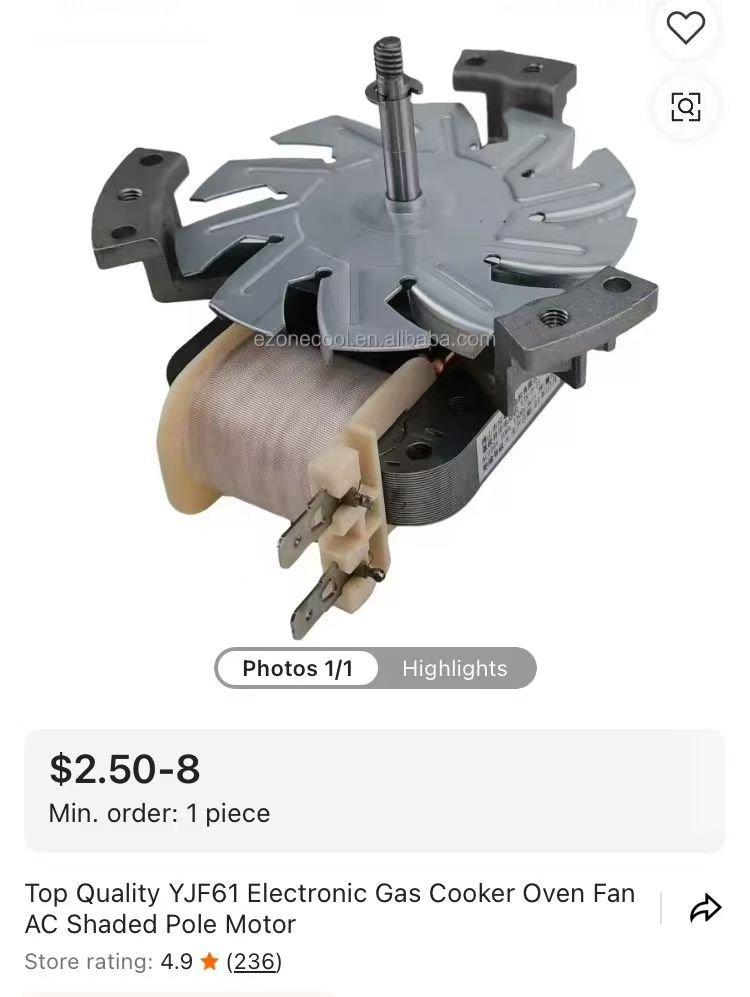Add this motor to favorites

[x=685, y=29]
